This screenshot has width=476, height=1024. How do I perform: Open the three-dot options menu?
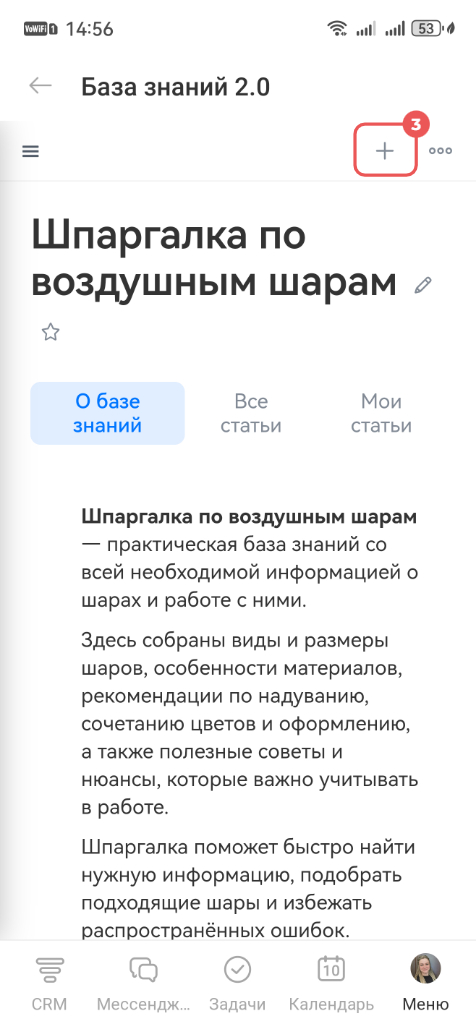tap(441, 151)
